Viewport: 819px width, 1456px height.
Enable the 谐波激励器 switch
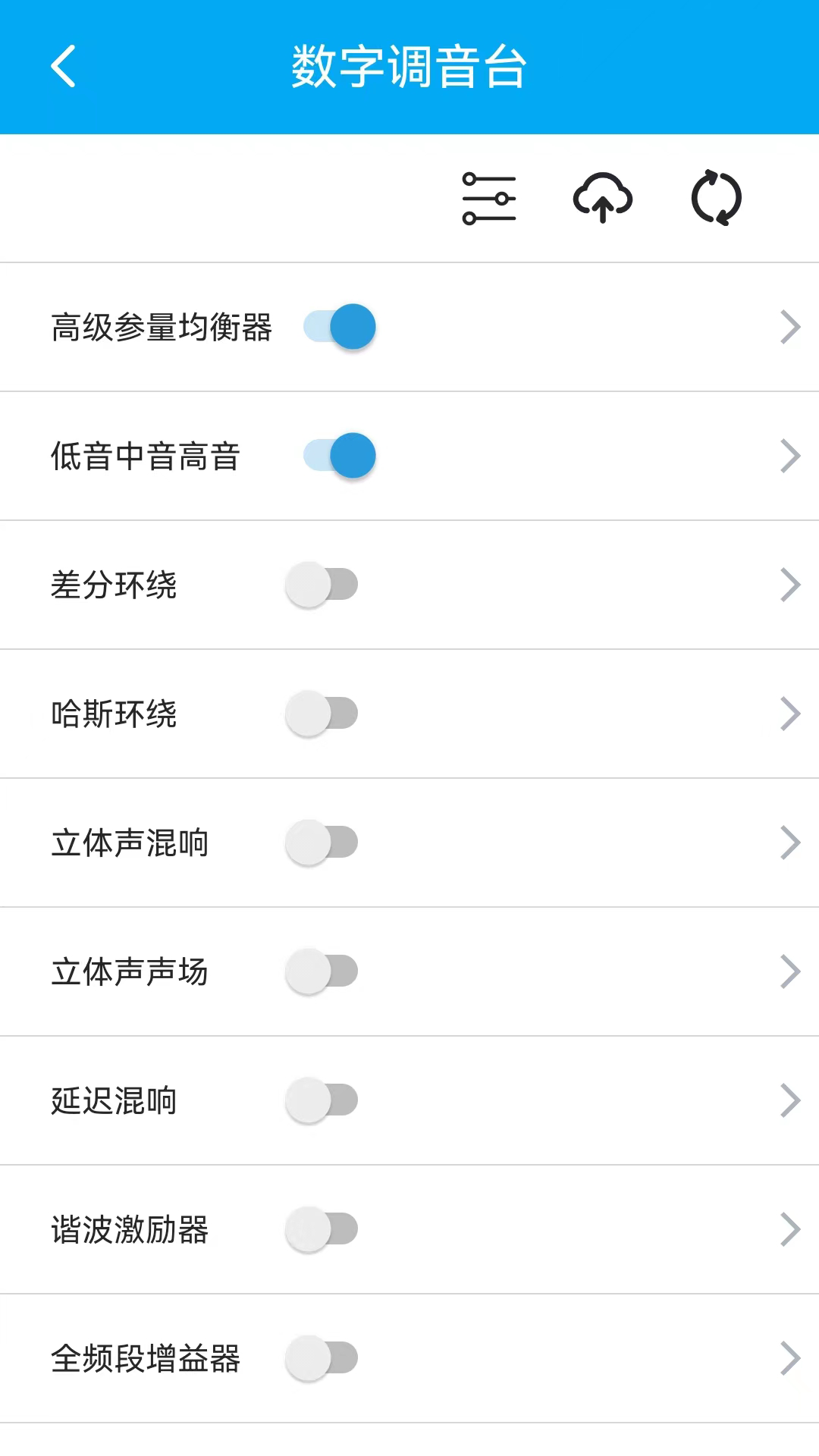click(320, 1229)
